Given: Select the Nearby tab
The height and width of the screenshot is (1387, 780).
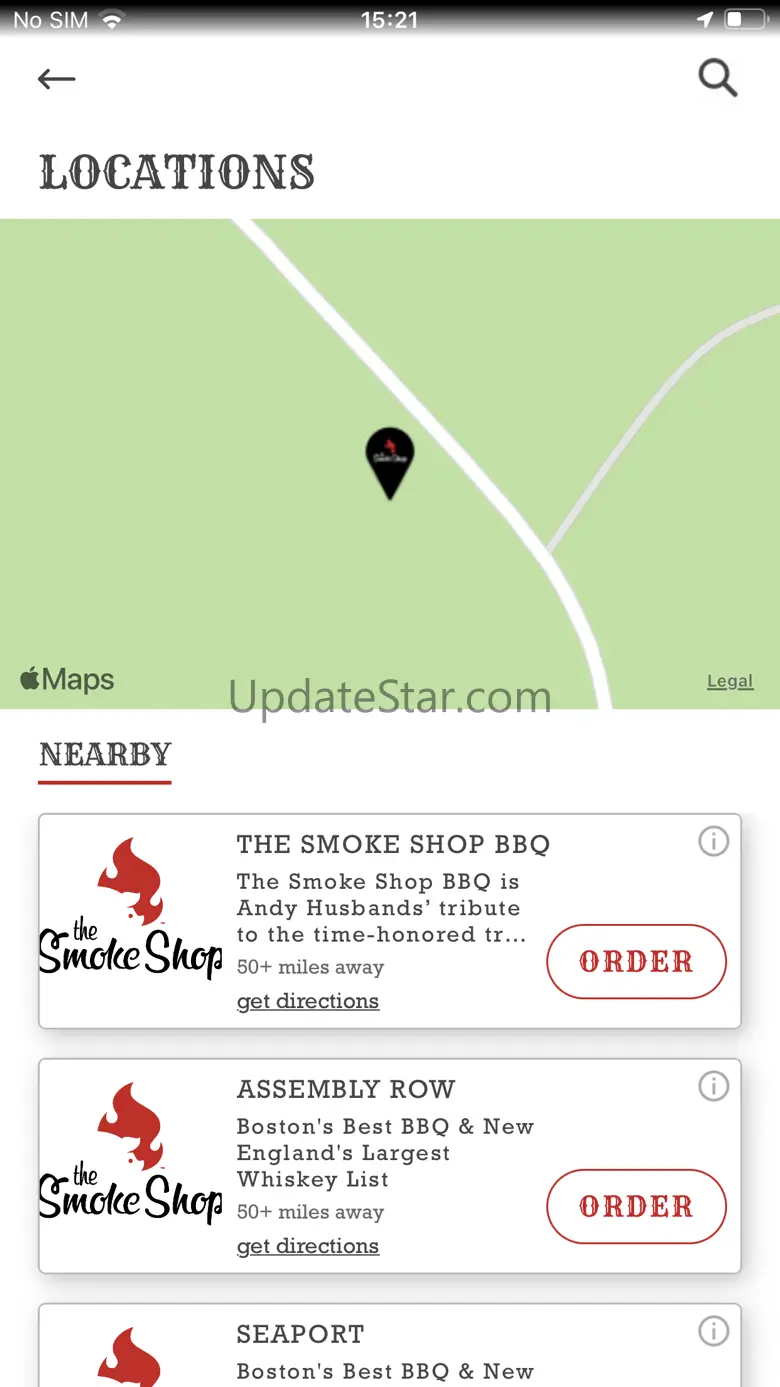Looking at the screenshot, I should 105,755.
